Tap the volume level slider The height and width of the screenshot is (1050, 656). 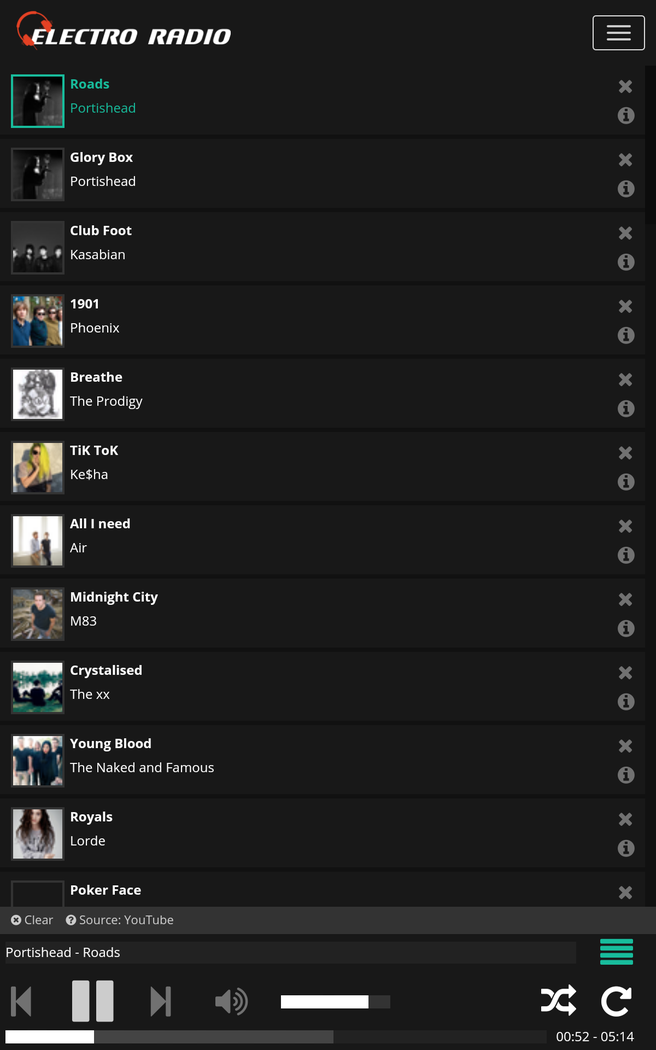point(335,1002)
